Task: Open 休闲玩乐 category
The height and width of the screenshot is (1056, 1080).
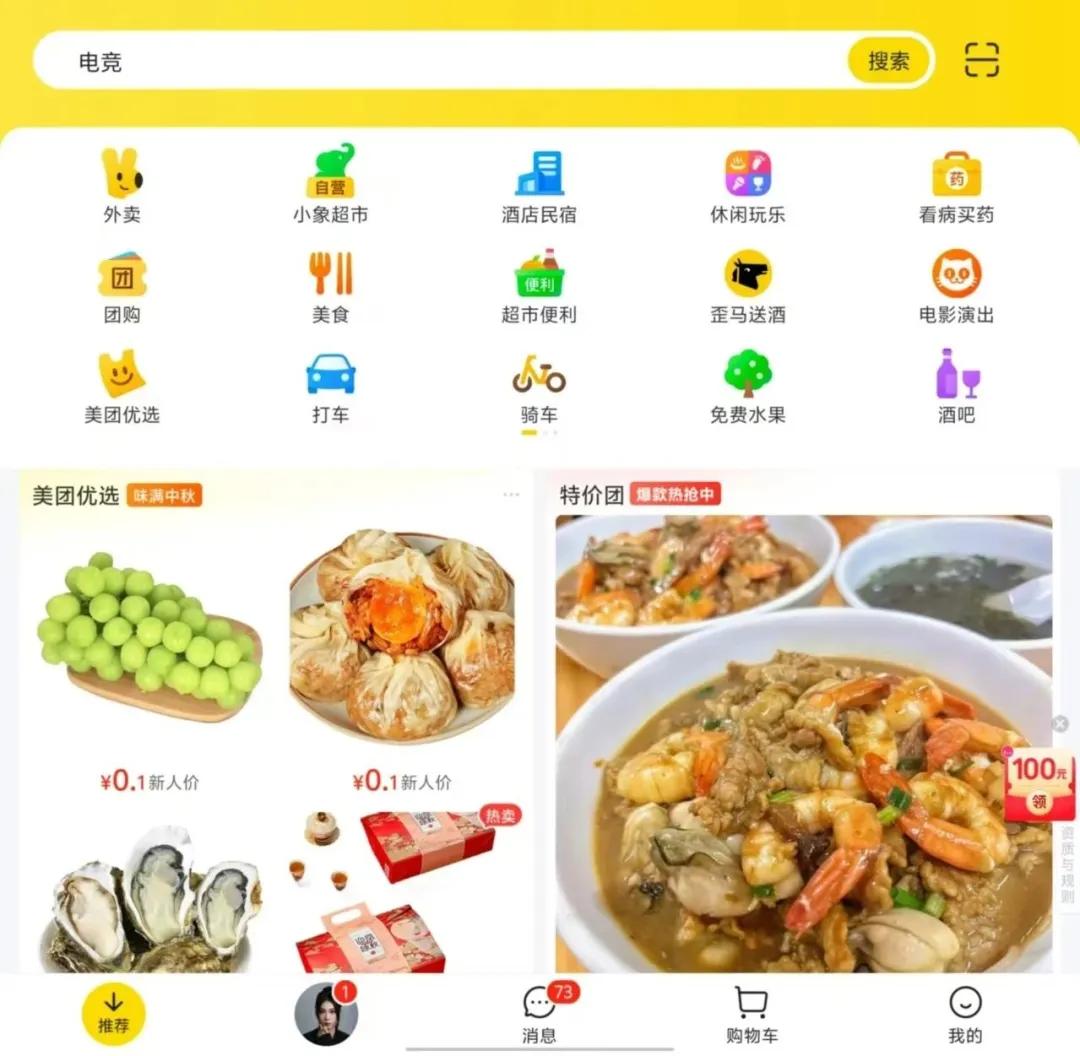Action: click(748, 186)
